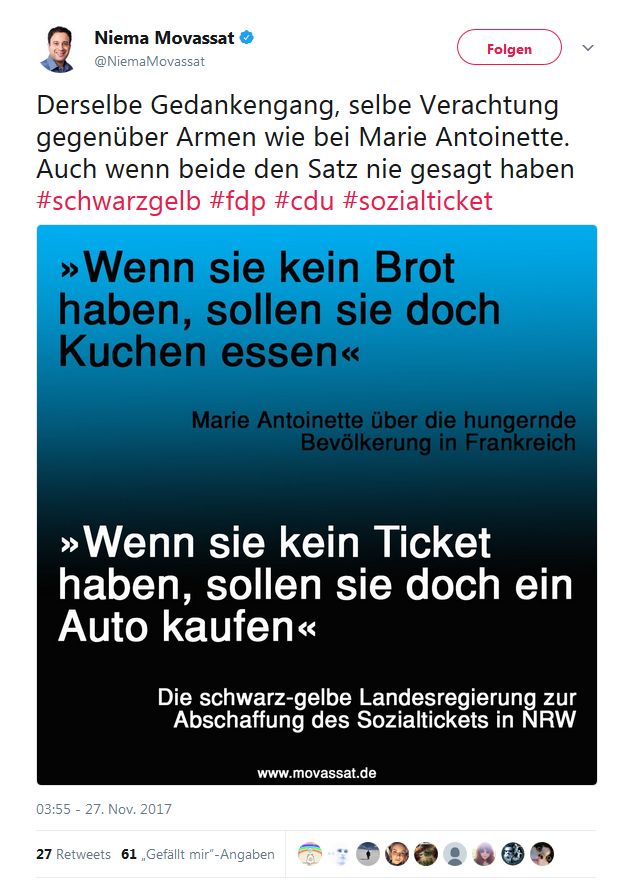
Task: Open the #fdp hashtag
Action: pos(238,201)
